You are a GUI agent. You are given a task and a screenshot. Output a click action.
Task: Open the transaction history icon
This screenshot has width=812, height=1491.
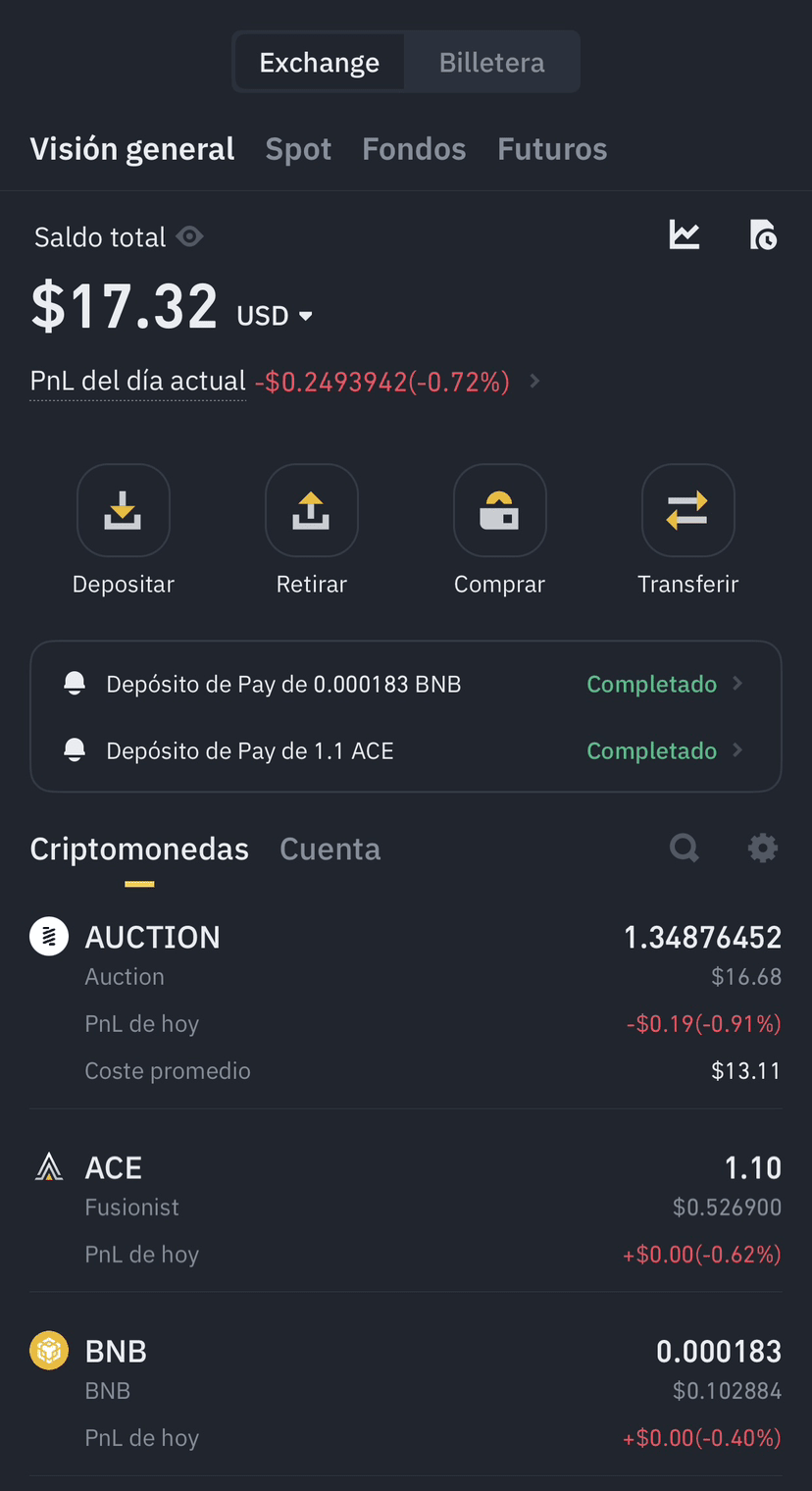point(763,235)
